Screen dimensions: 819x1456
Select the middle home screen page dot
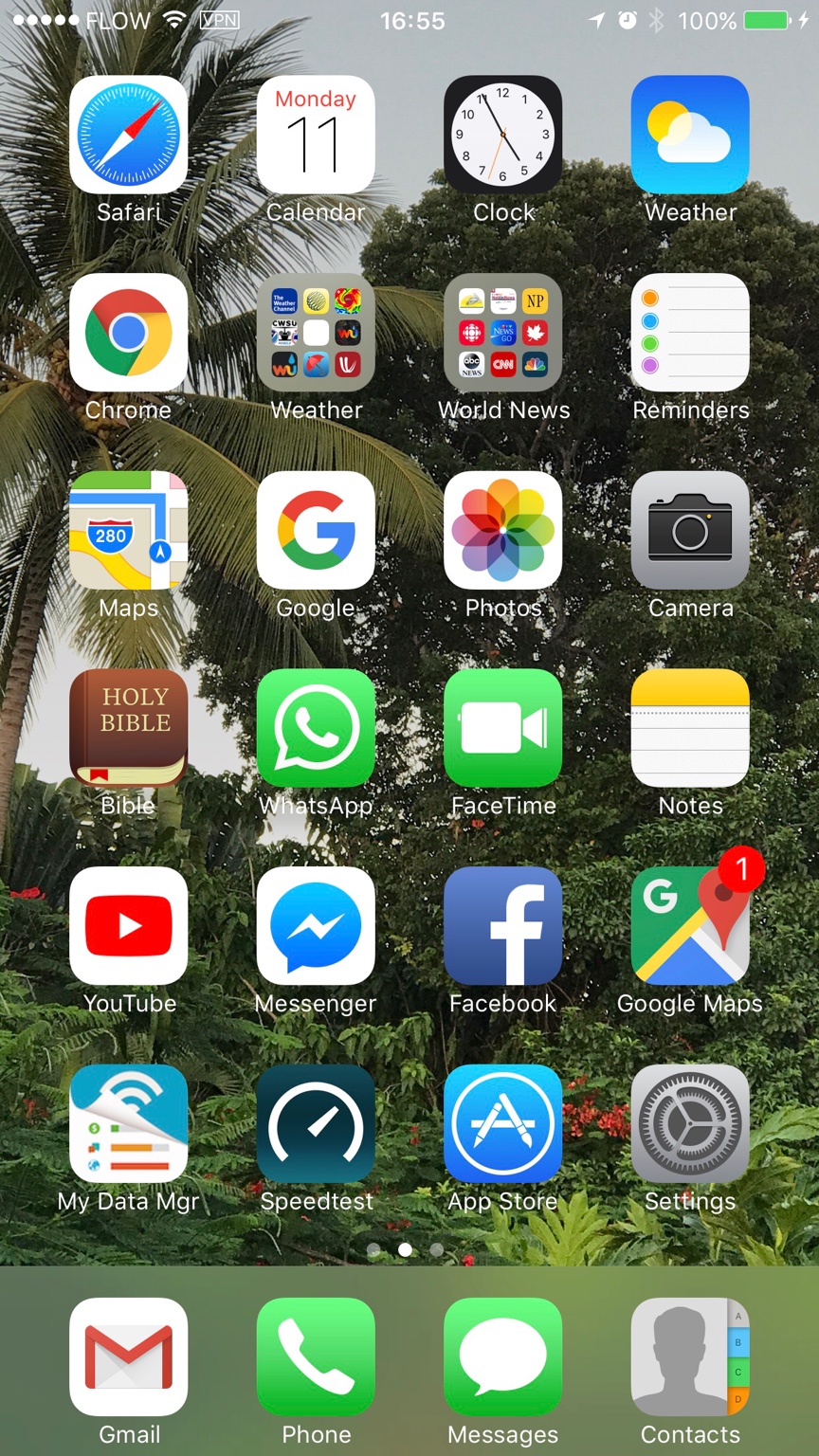coord(406,1249)
